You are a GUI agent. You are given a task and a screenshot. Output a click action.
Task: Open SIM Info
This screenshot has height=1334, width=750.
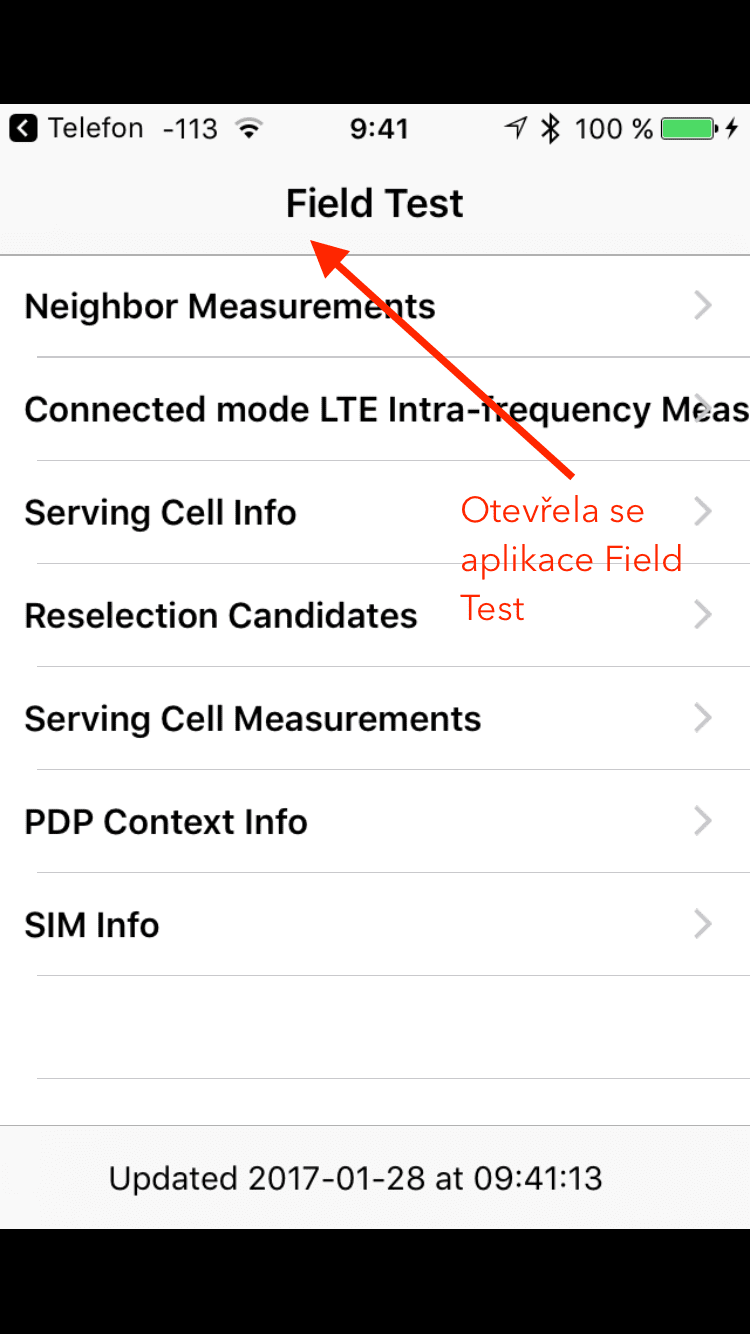pos(375,924)
